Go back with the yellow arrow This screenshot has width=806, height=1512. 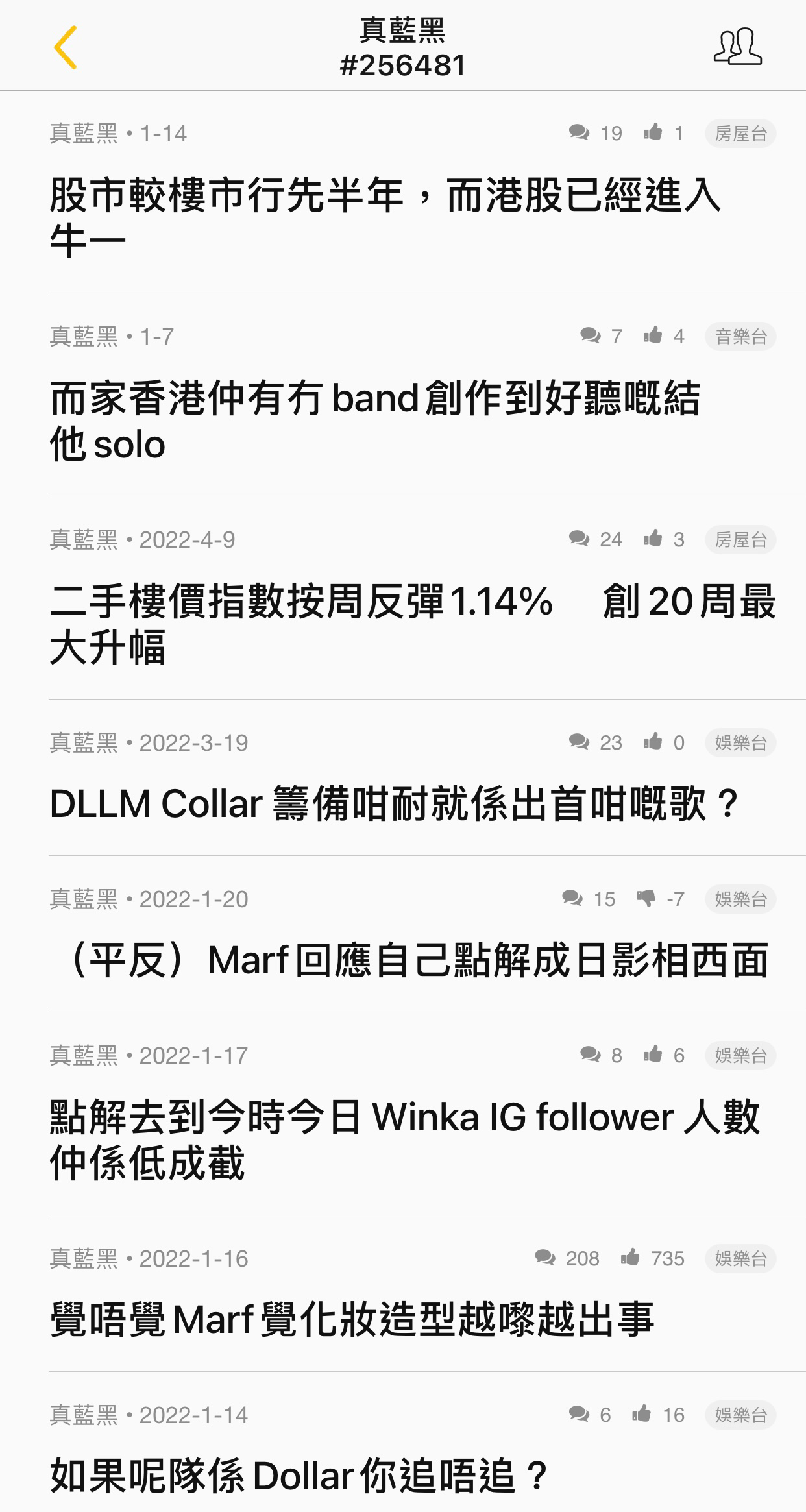(66, 47)
